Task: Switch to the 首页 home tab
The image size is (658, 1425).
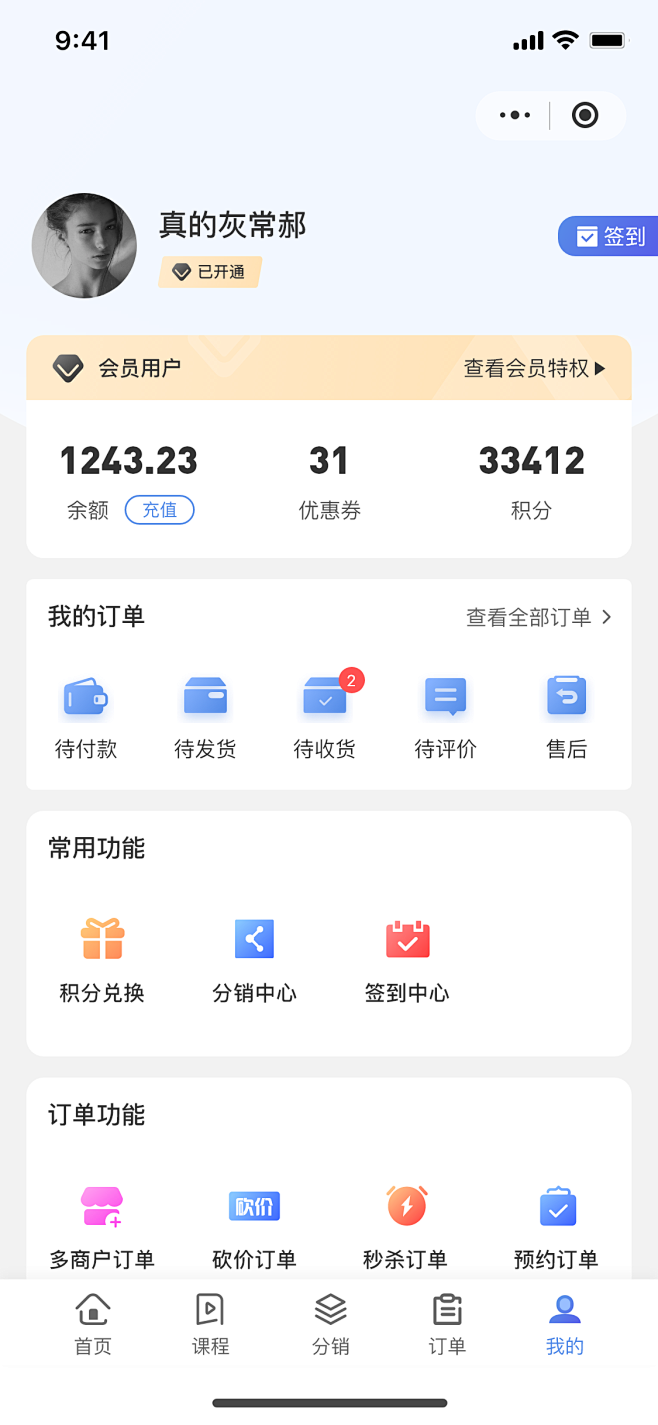Action: [93, 1324]
